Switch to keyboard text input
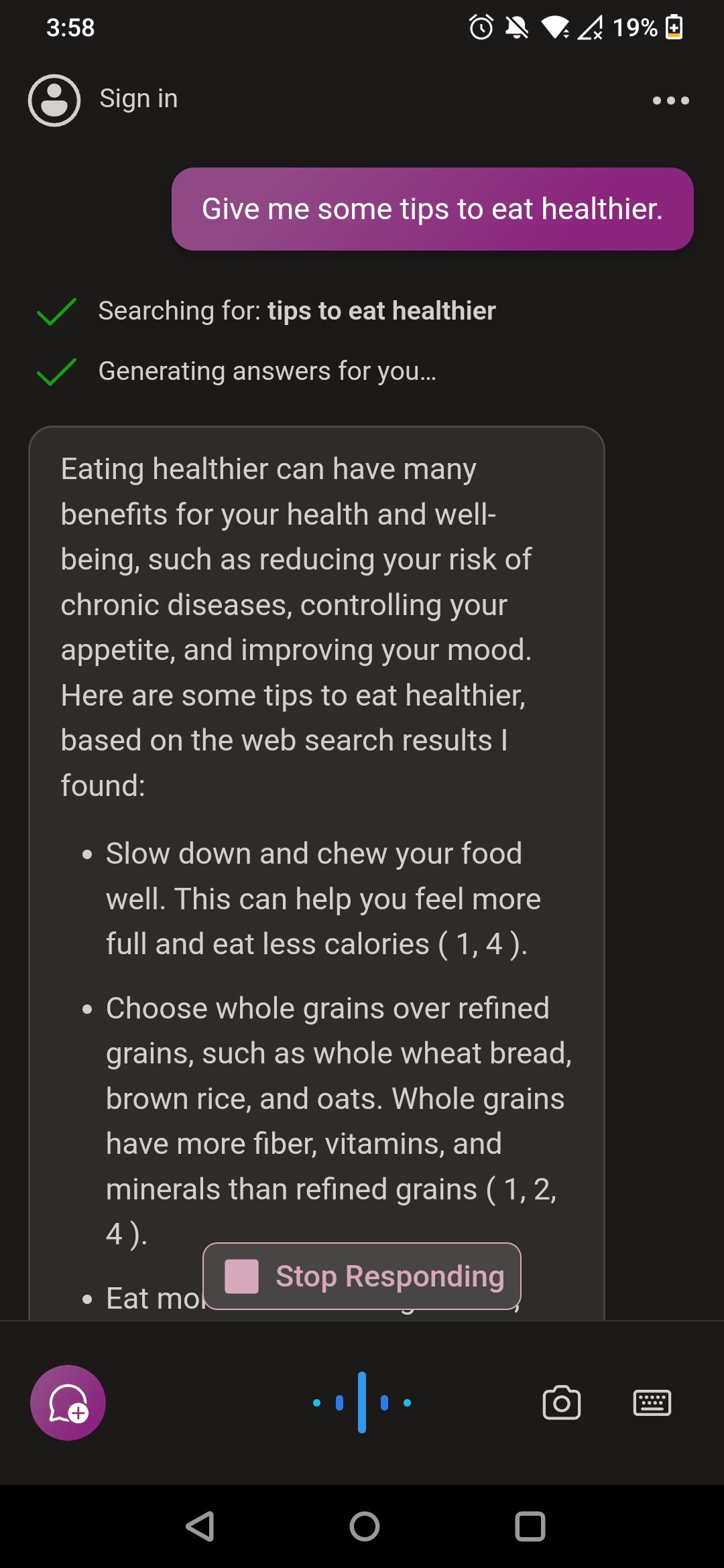 tap(652, 1402)
